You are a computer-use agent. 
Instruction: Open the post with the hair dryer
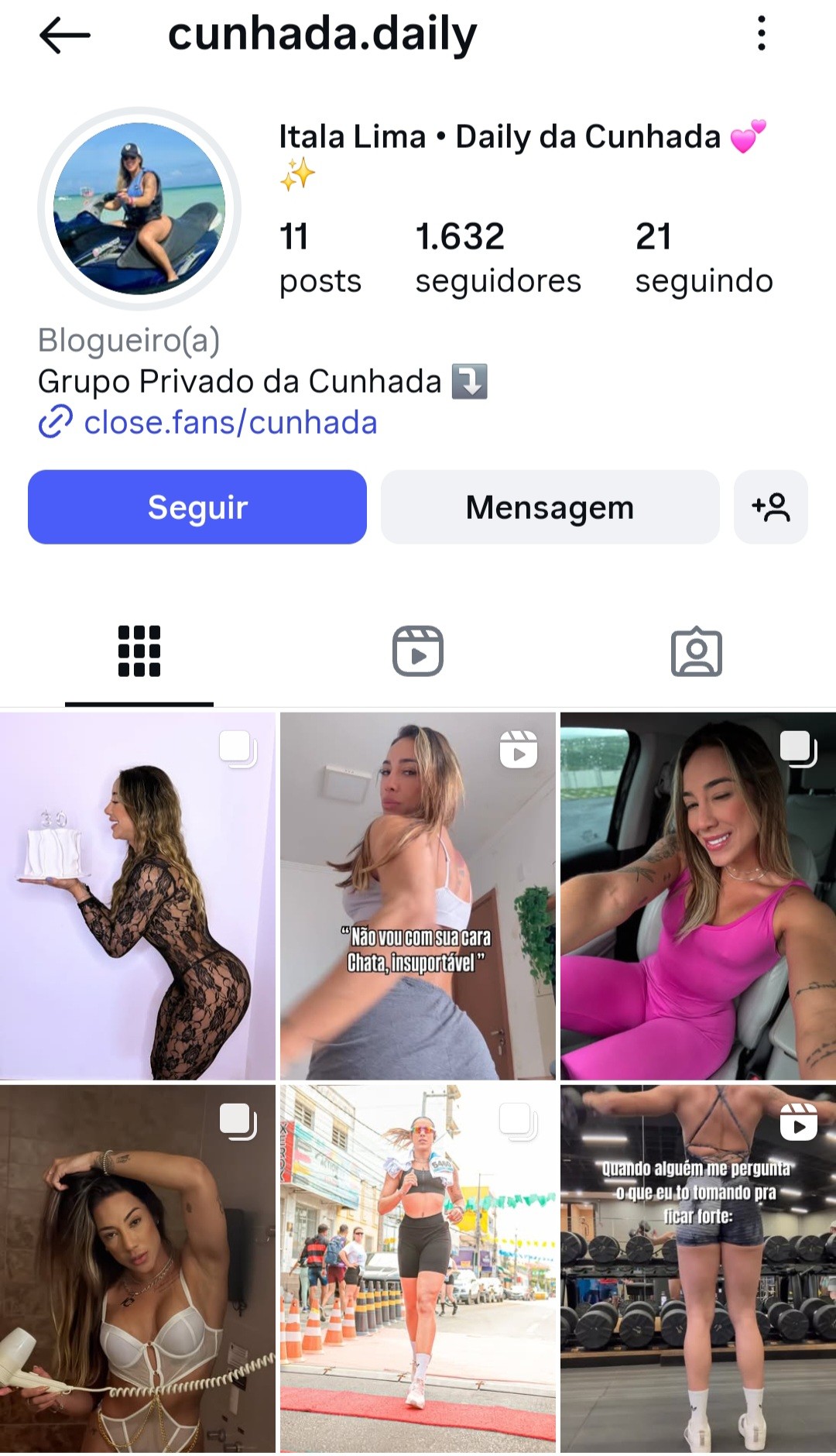(x=138, y=1269)
